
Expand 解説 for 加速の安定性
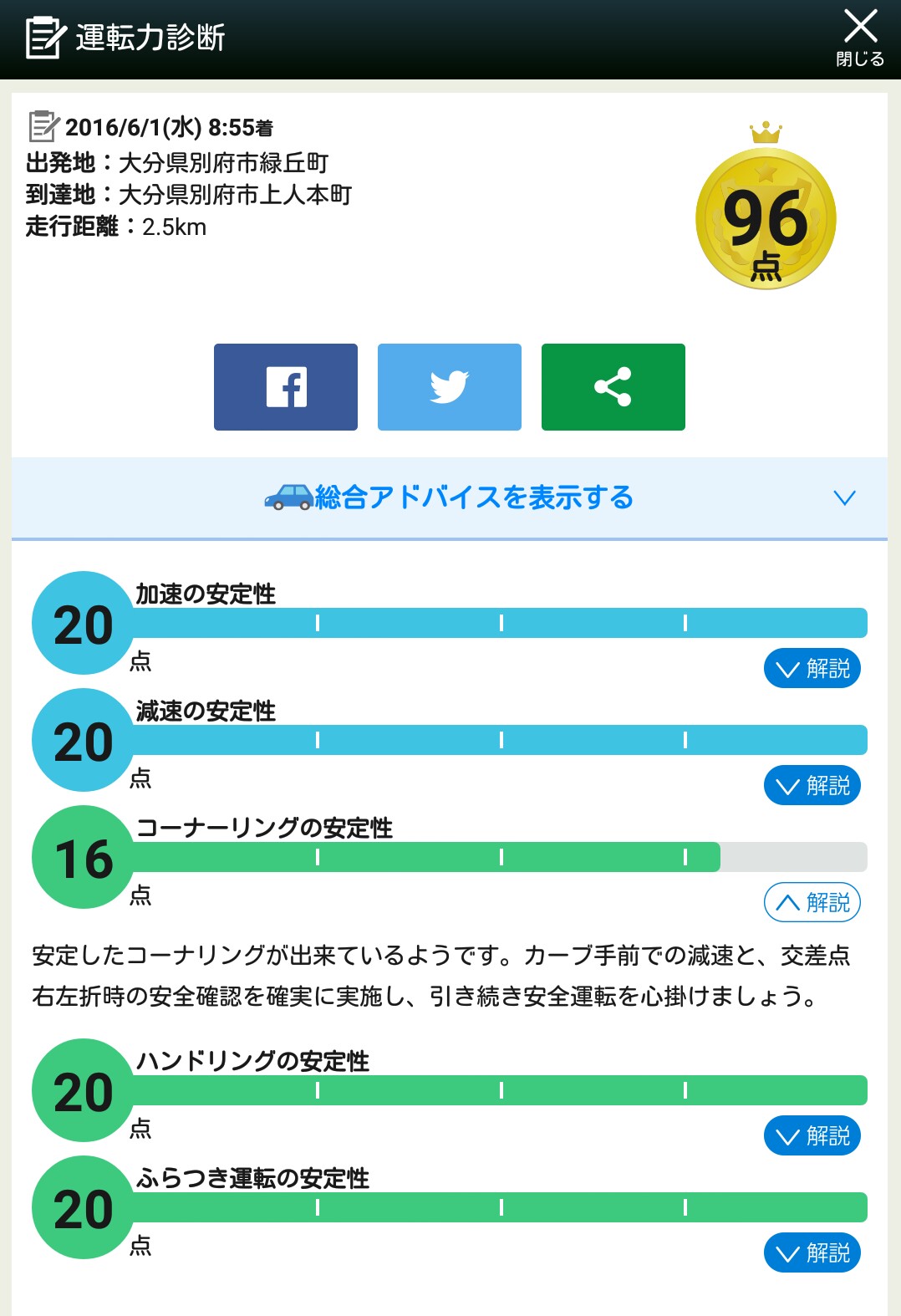tap(812, 668)
